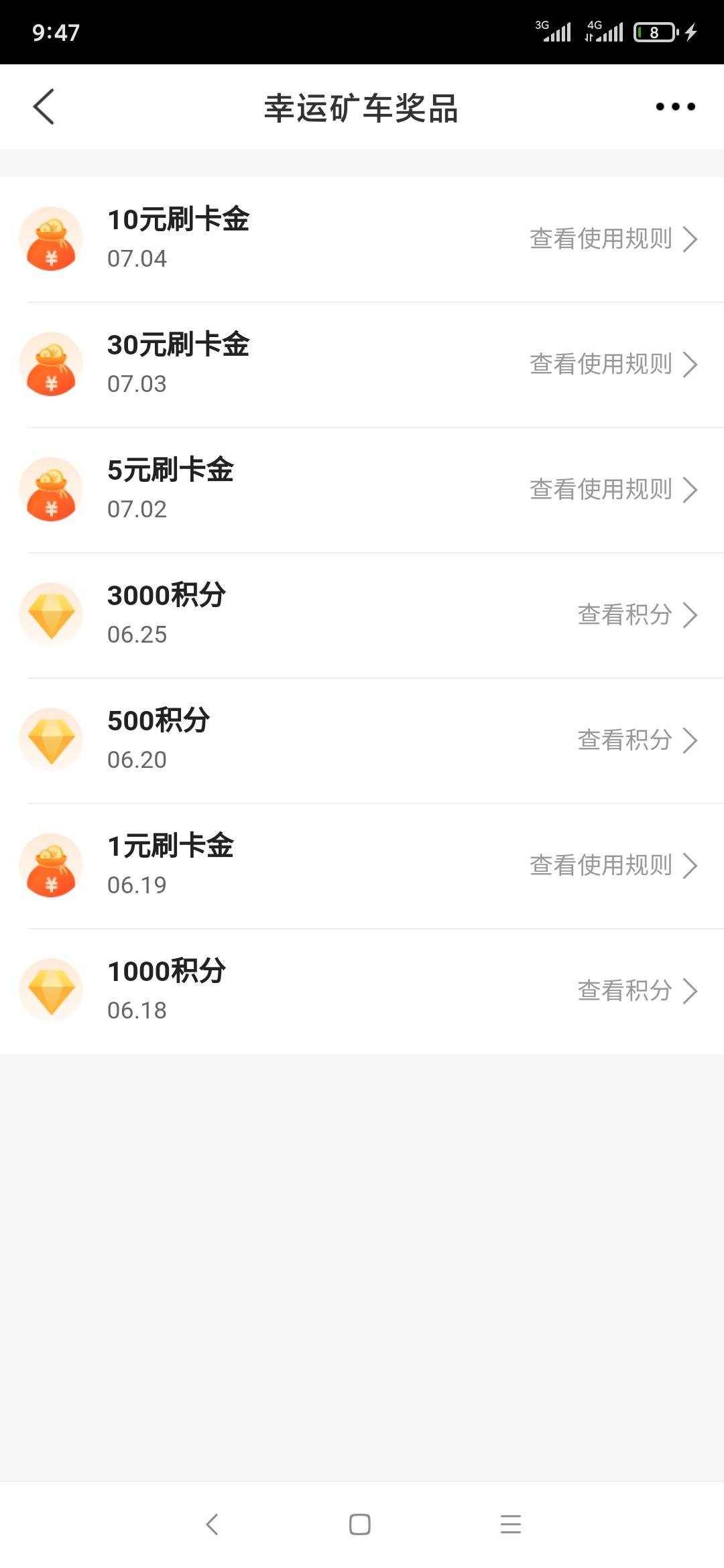Screen dimensions: 724x1568
Task: Open the three-dot more options menu
Action: tap(675, 107)
